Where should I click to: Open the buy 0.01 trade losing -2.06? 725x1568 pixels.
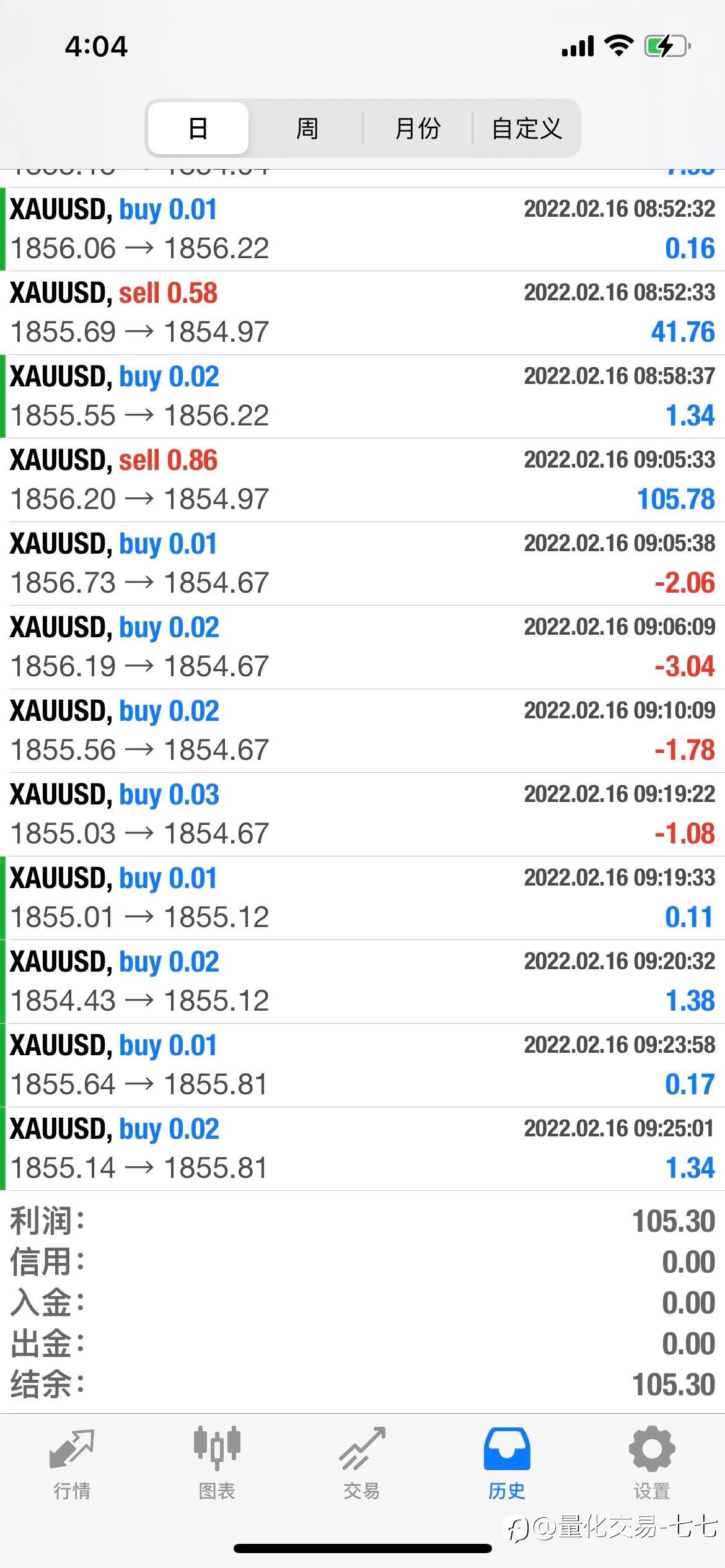[362, 564]
